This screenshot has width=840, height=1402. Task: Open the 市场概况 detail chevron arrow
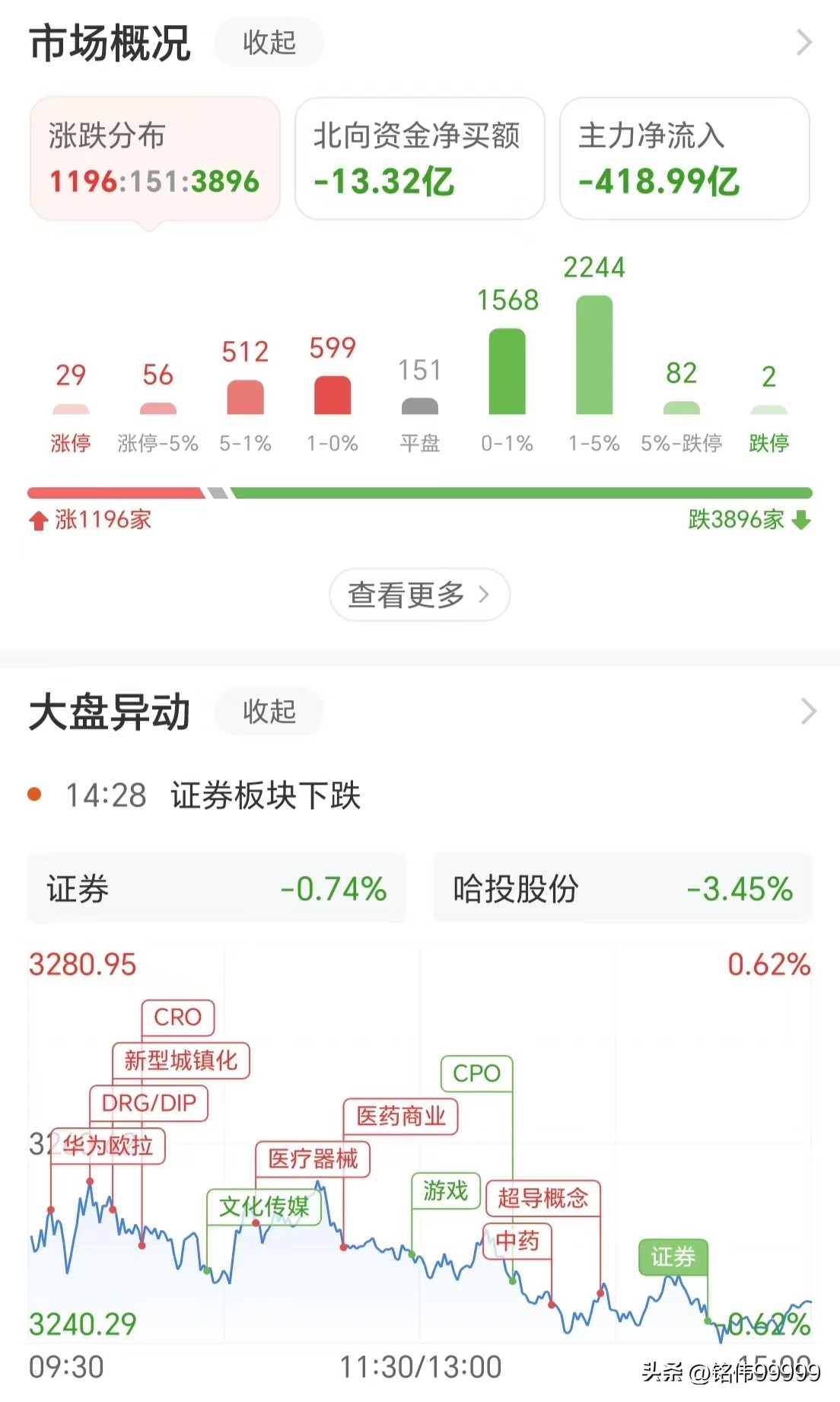803,43
